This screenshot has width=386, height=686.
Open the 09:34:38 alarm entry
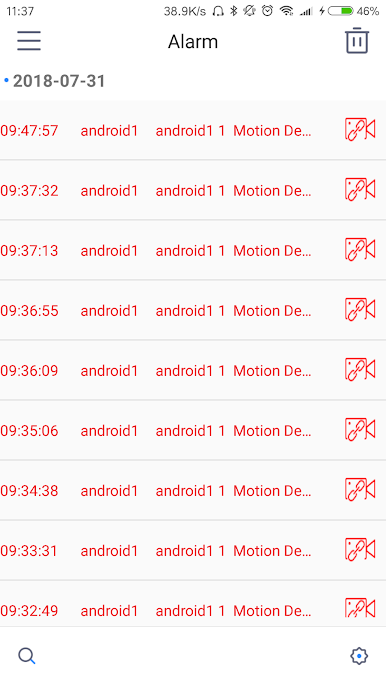click(193, 490)
